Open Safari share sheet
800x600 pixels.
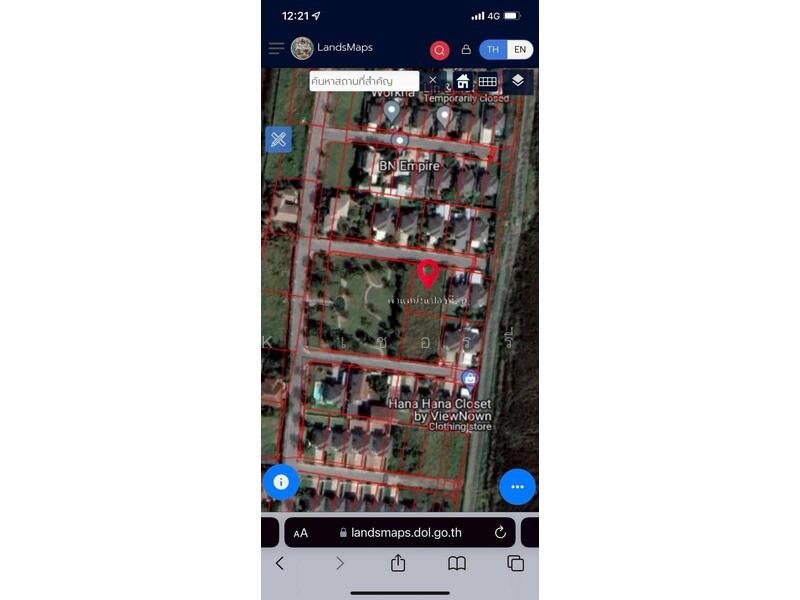(398, 563)
